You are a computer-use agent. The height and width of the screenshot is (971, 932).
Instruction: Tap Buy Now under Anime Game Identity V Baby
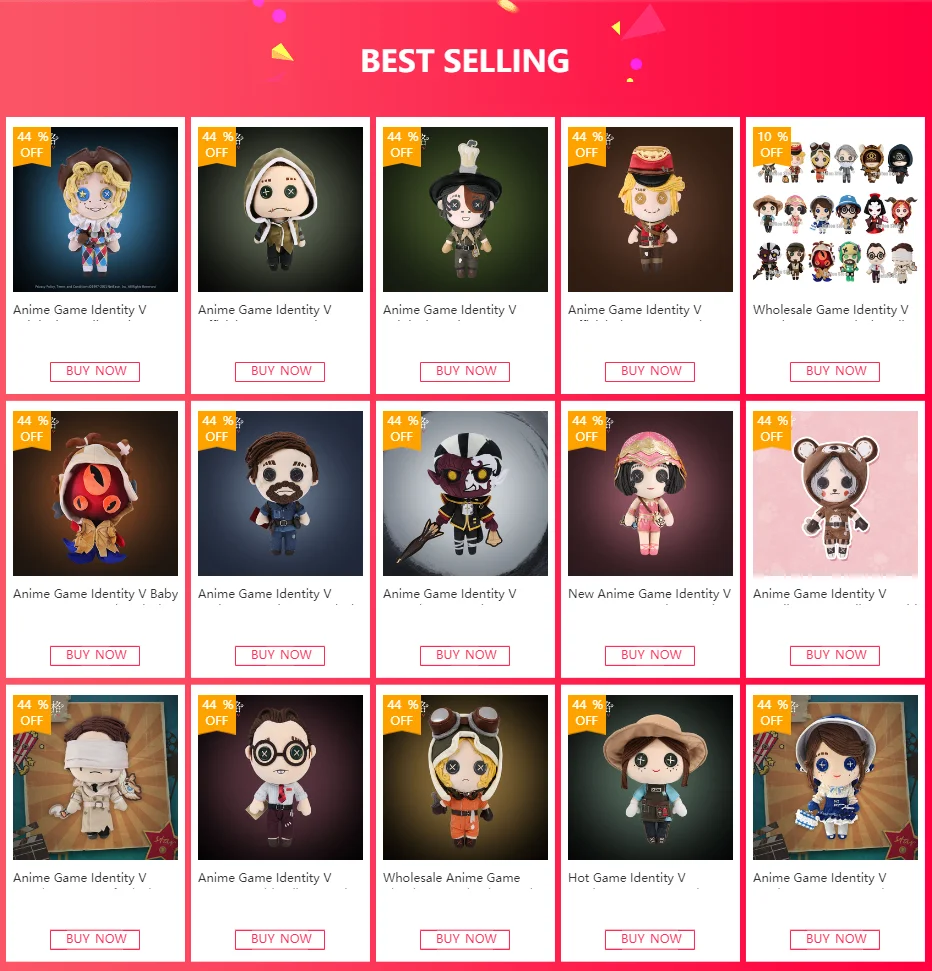pos(95,655)
